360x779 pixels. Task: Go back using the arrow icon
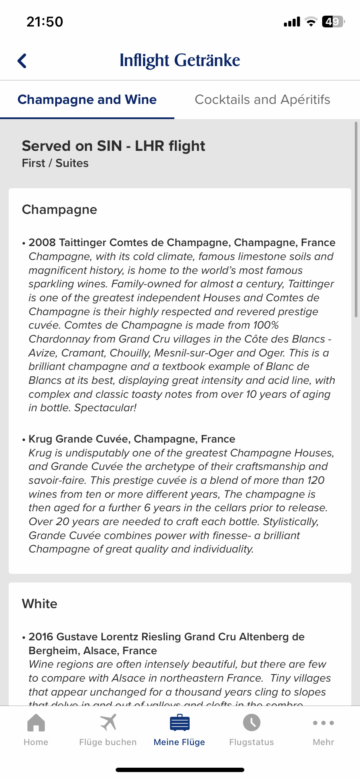[x=21, y=61]
